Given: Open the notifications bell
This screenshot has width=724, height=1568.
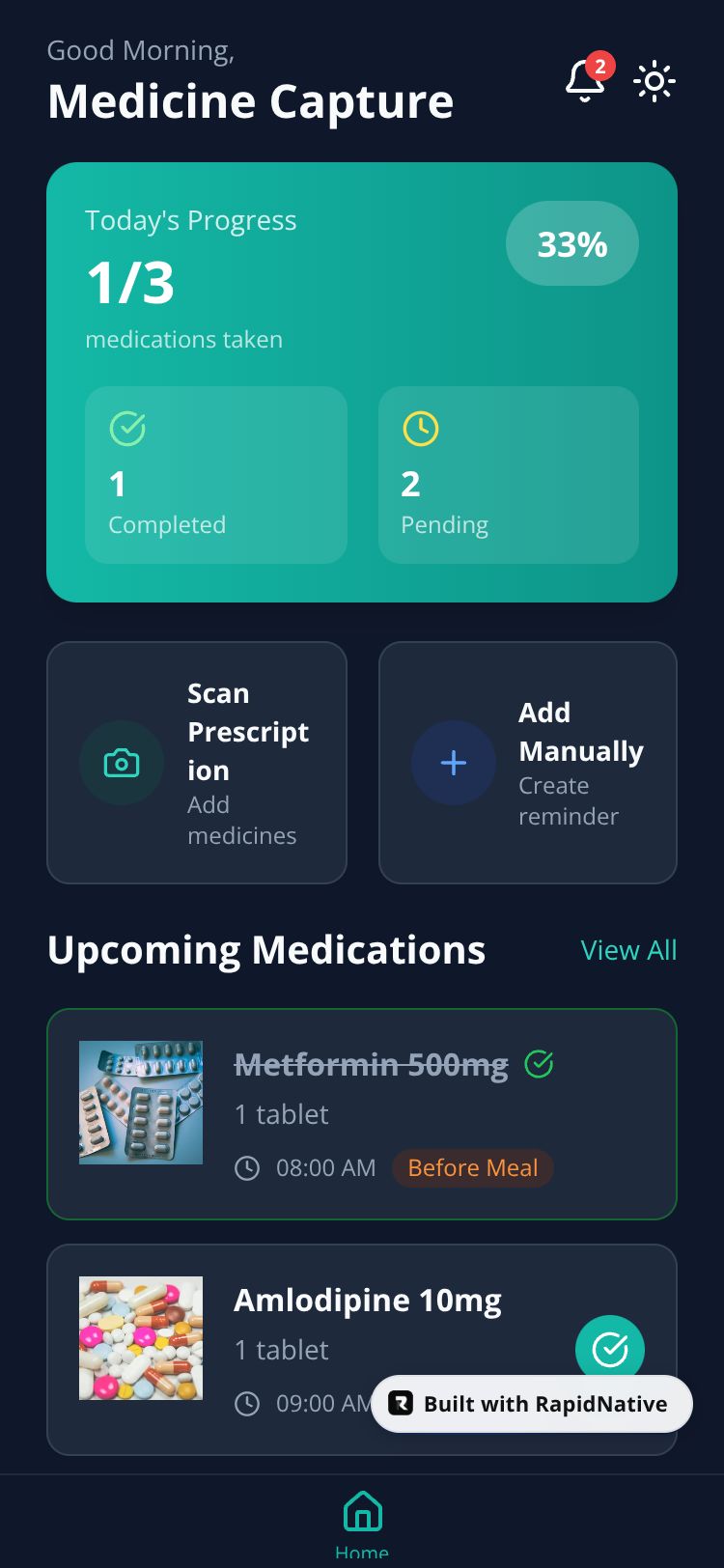Looking at the screenshot, I should pyautogui.click(x=585, y=81).
